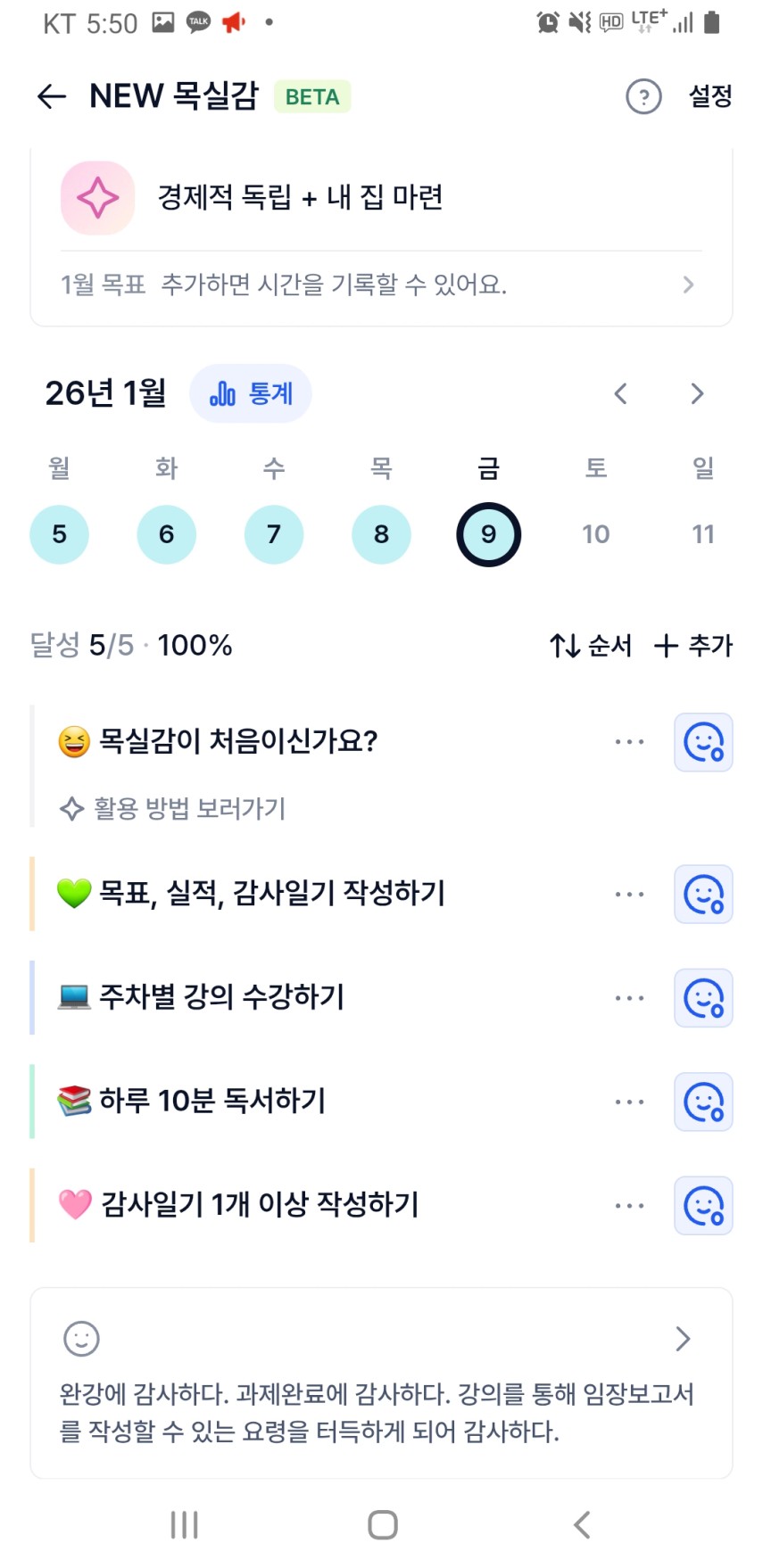763x1568 pixels.
Task: Tap the smiley check for 목표, 실적, 감사일기 작성하기
Action: pyautogui.click(x=703, y=895)
